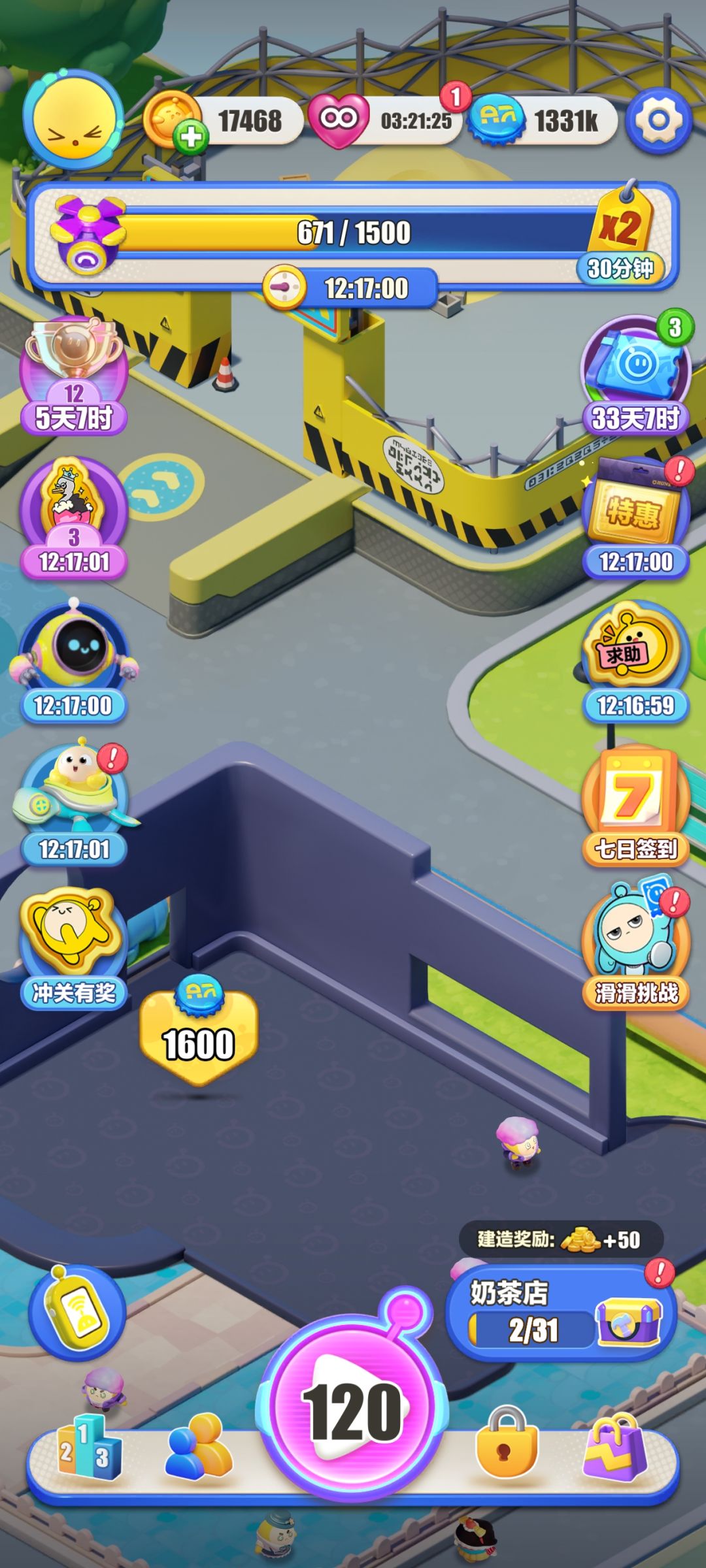Open the leaderboard podium icon
Screen dimensions: 706x1568
[x=89, y=1445]
